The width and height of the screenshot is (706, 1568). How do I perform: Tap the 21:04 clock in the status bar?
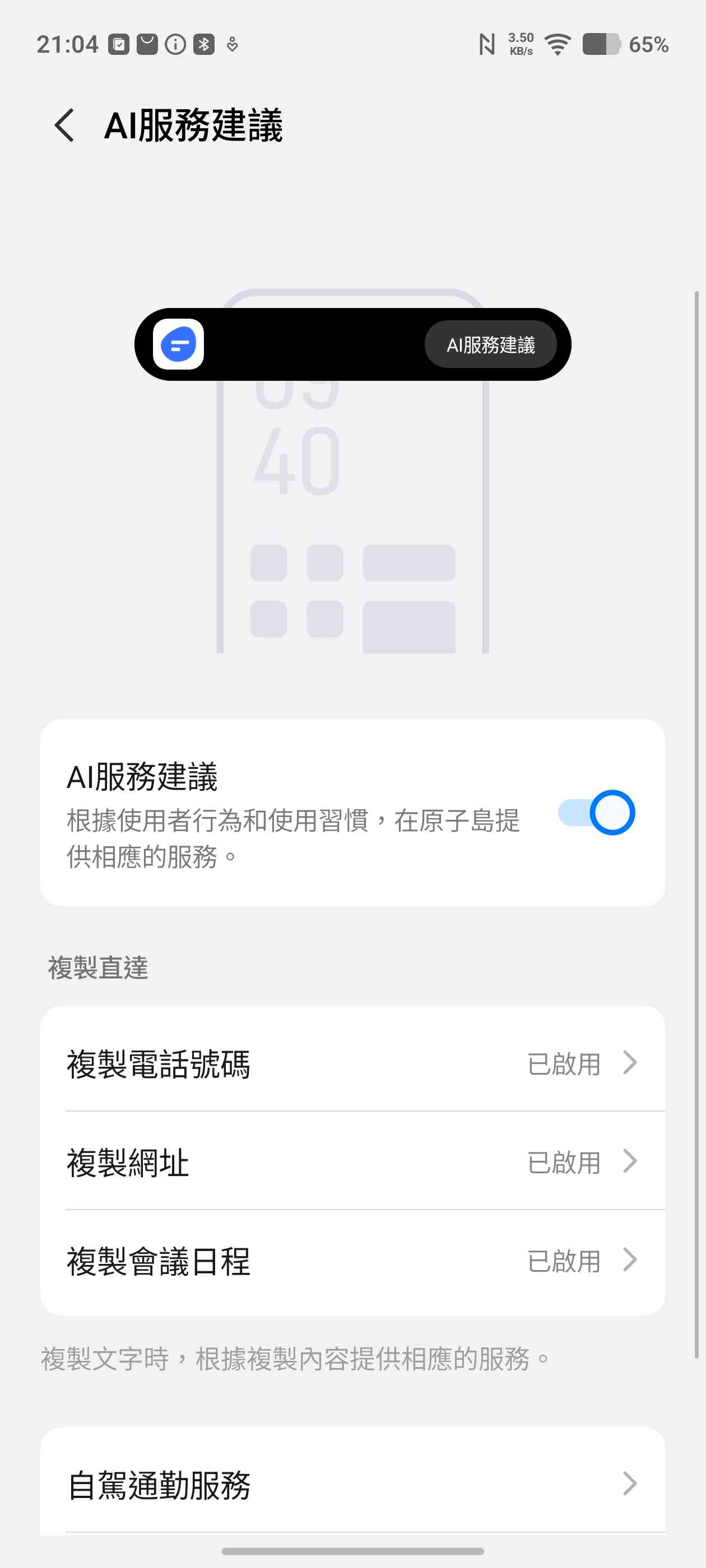[x=68, y=43]
